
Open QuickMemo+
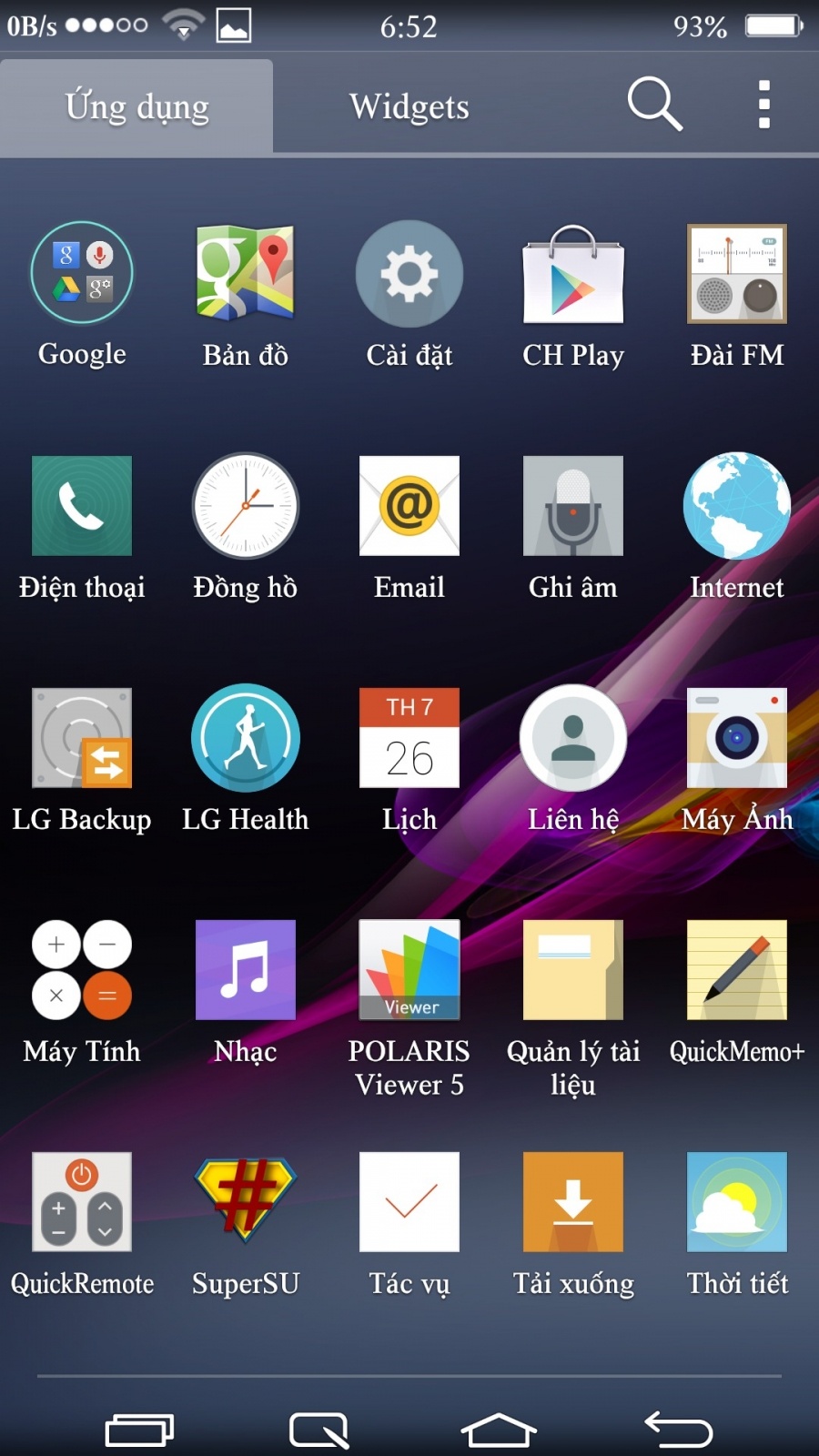point(737,969)
